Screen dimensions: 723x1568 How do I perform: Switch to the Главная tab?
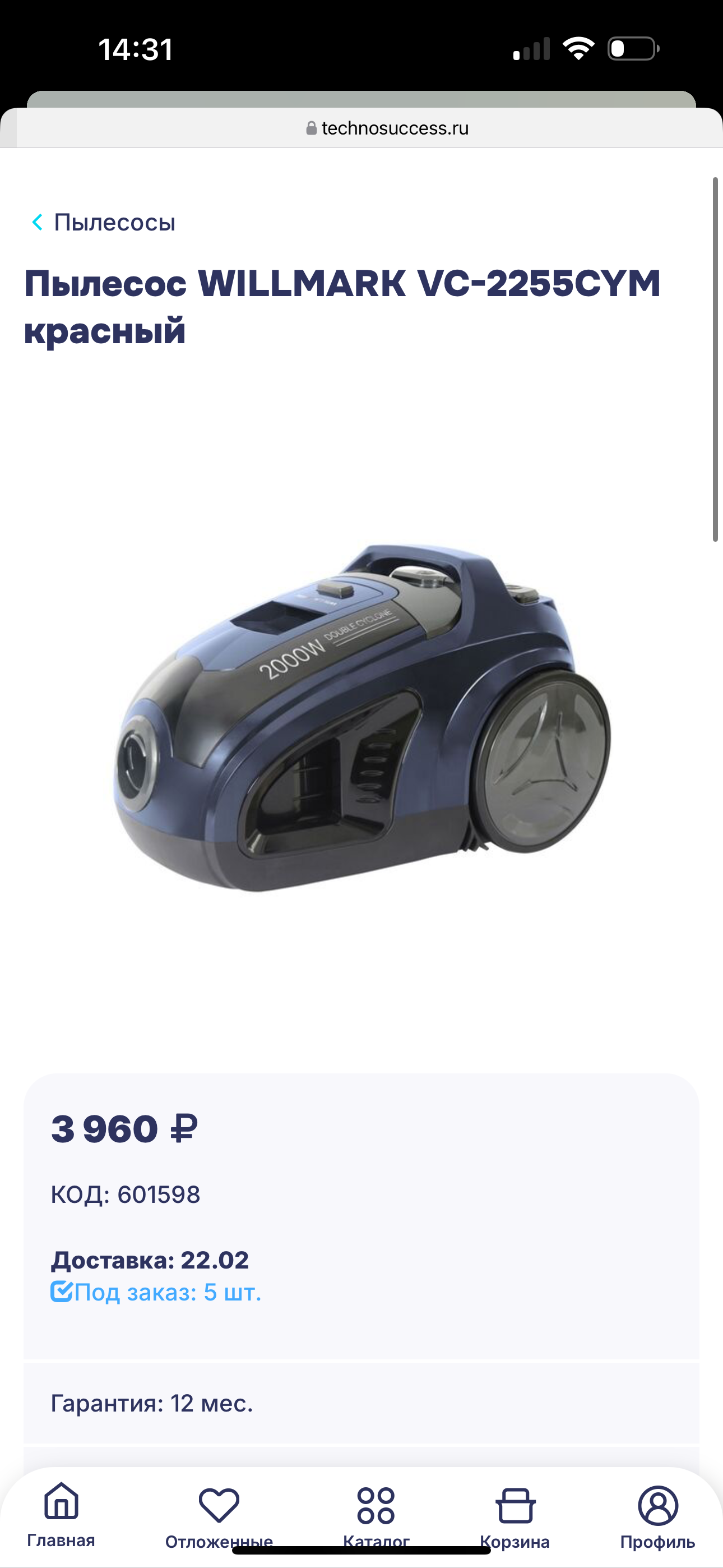pyautogui.click(x=61, y=1515)
